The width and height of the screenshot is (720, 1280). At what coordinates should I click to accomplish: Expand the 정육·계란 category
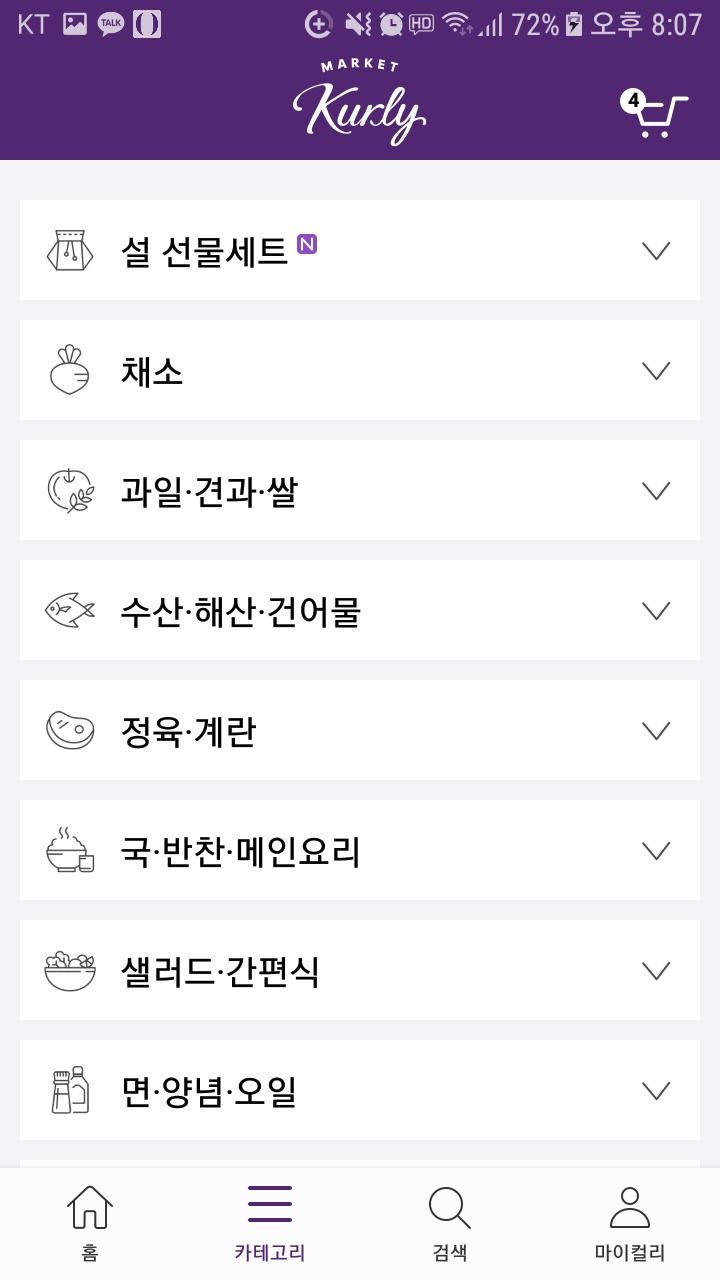point(360,730)
